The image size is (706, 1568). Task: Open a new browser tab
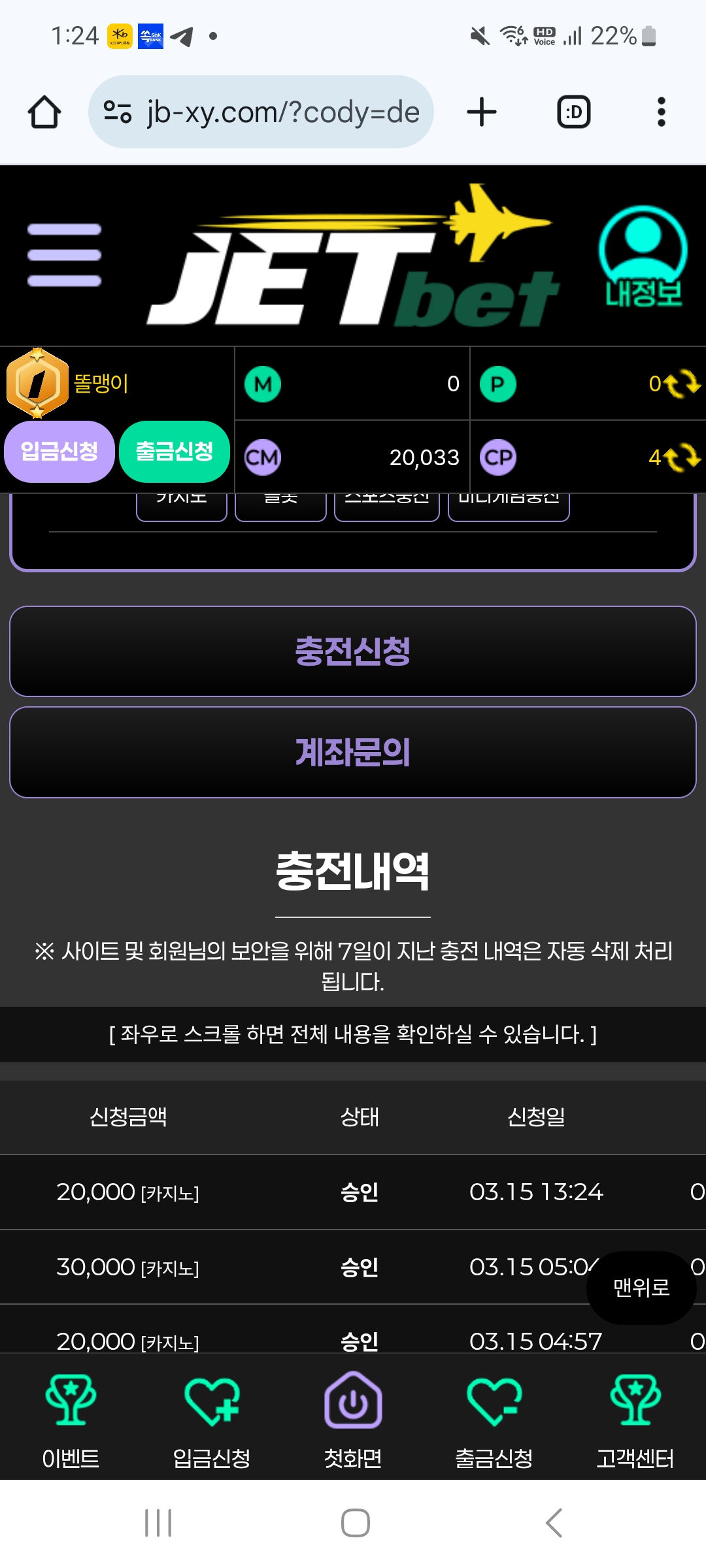[x=482, y=112]
